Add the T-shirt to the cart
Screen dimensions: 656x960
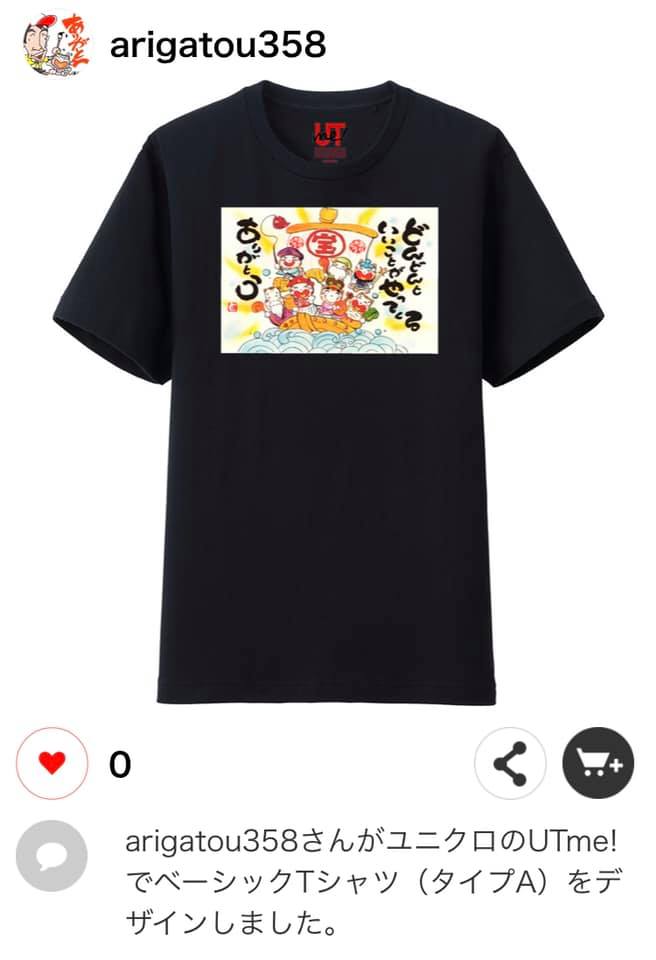(598, 764)
